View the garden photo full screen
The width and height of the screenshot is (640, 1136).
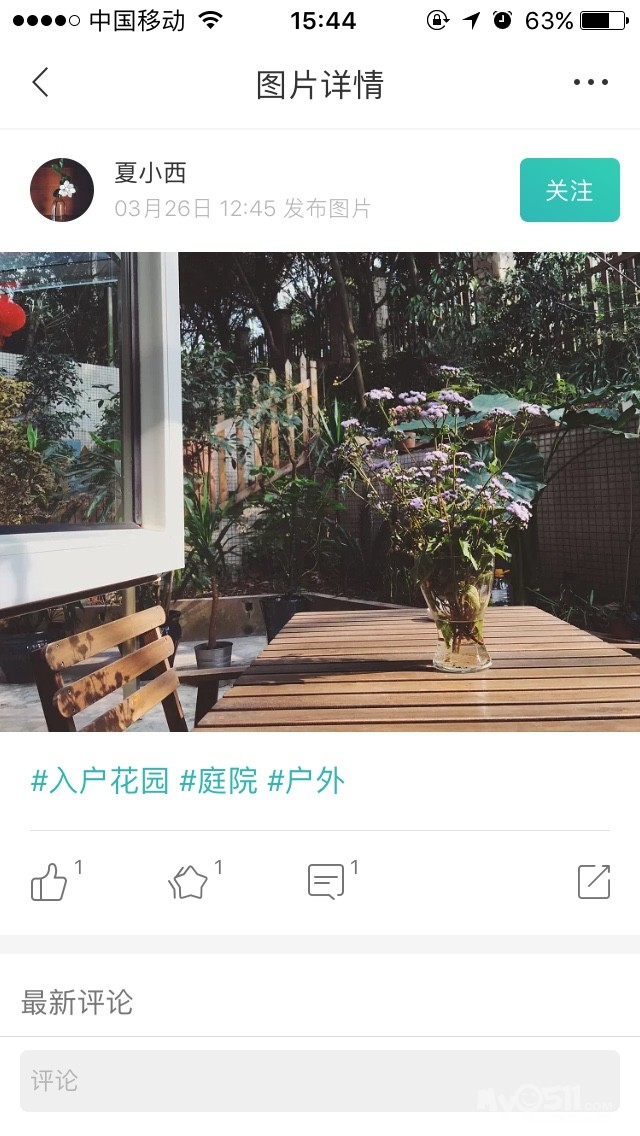pos(320,492)
